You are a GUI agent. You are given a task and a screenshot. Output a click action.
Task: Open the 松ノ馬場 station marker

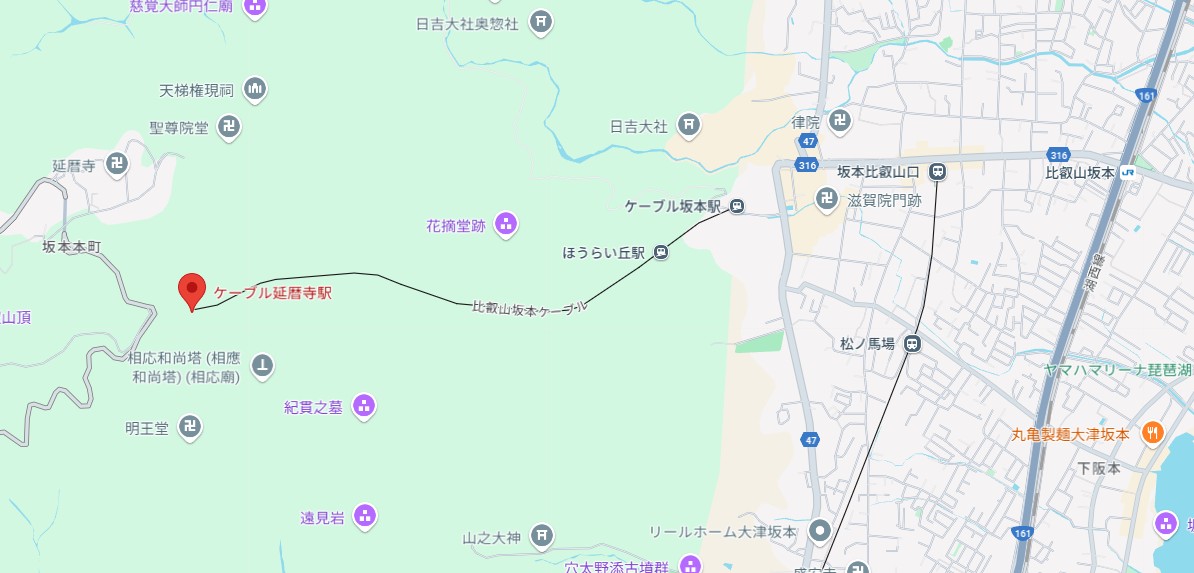912,343
